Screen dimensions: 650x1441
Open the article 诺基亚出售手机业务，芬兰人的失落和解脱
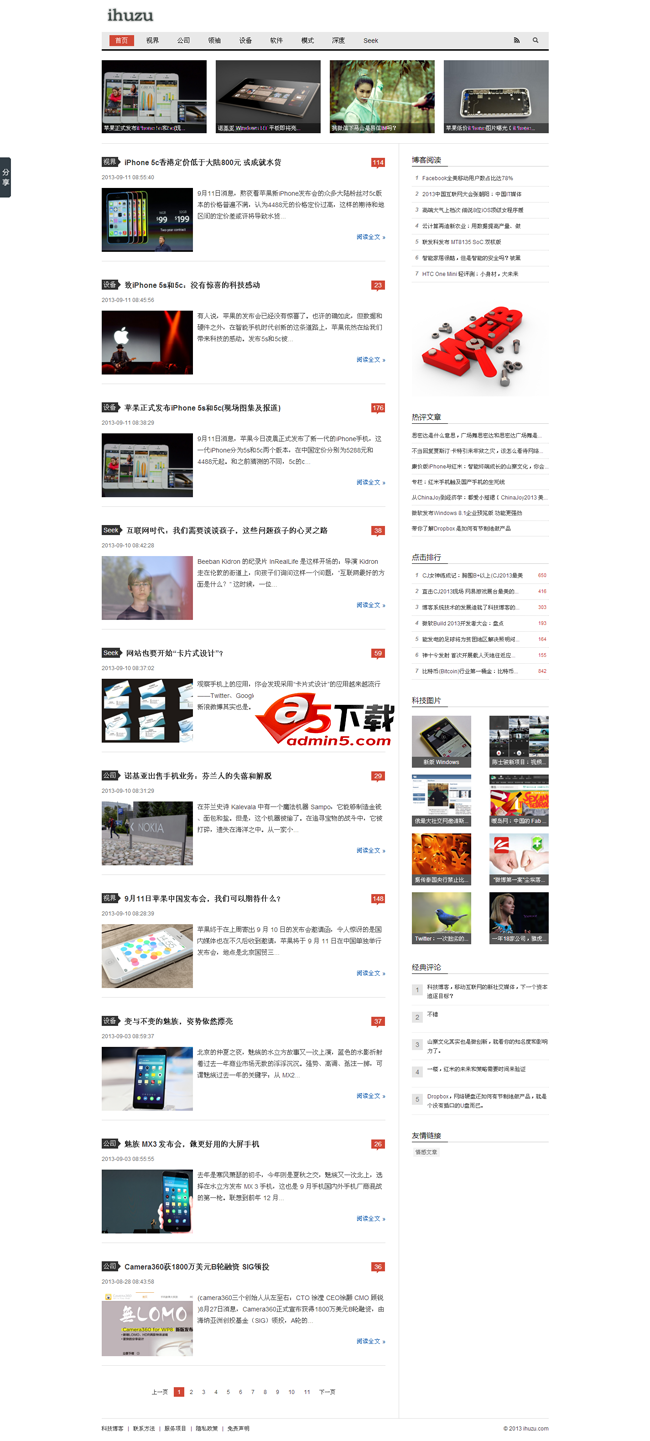(198, 776)
